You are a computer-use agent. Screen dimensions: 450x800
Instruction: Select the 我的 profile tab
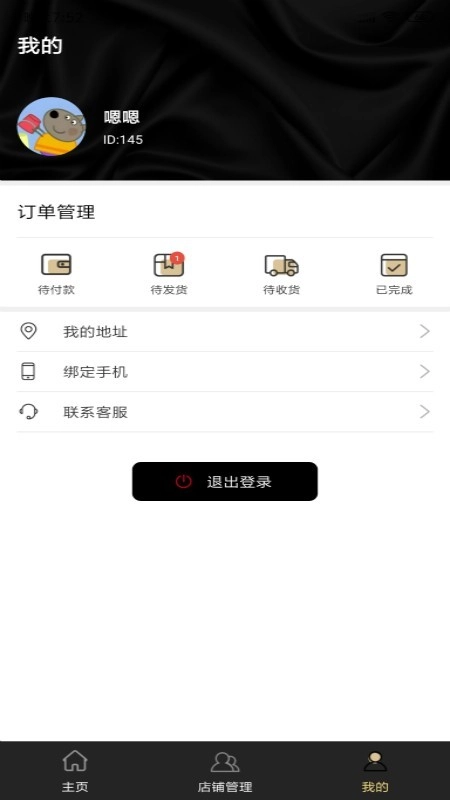(375, 771)
